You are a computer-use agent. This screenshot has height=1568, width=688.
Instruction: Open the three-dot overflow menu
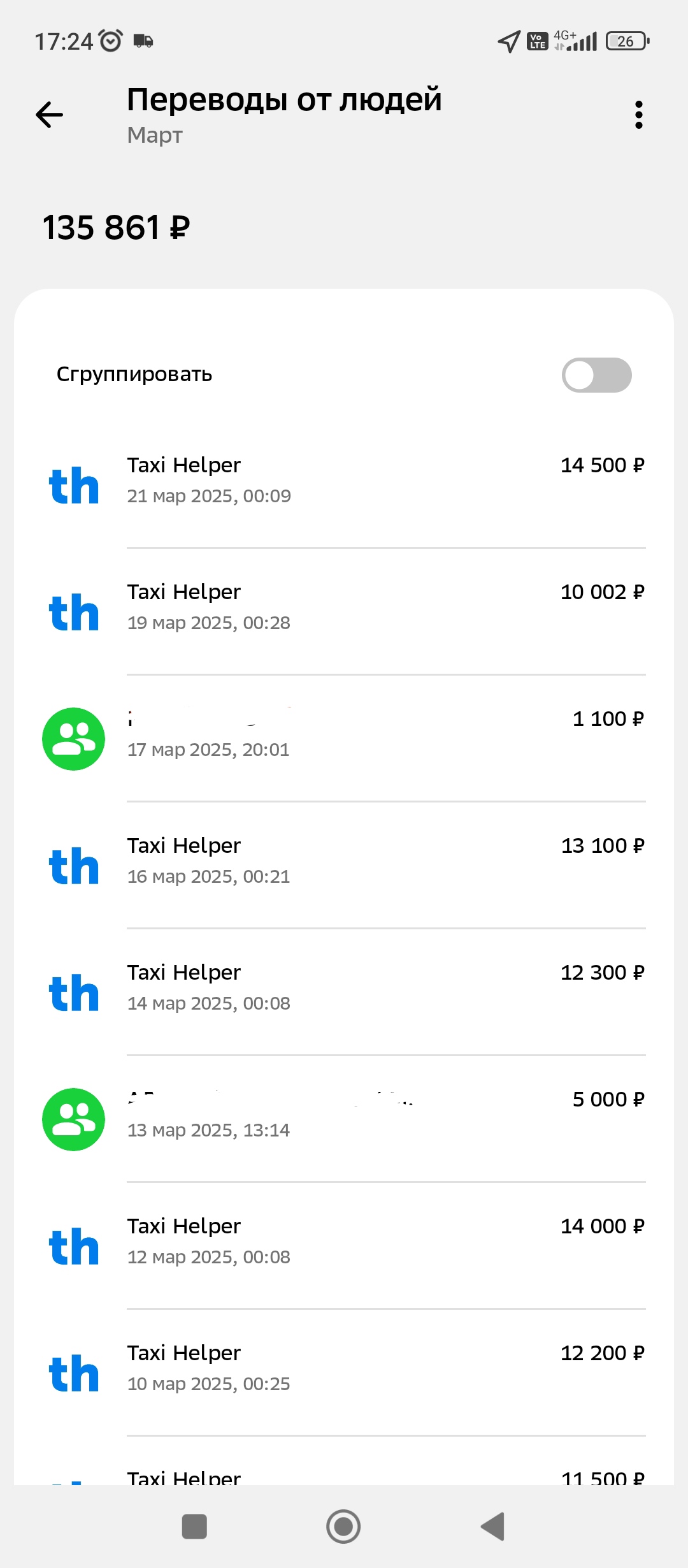point(638,115)
